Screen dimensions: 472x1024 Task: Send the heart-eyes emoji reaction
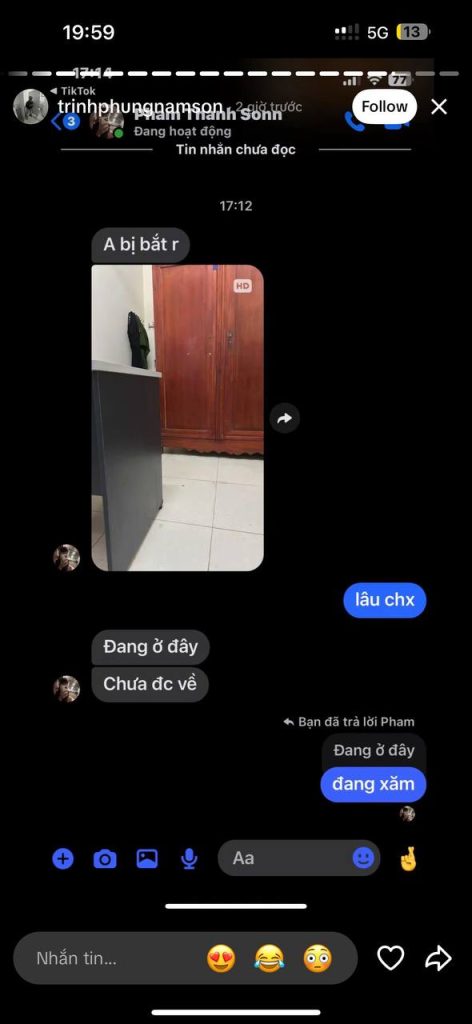click(221, 959)
